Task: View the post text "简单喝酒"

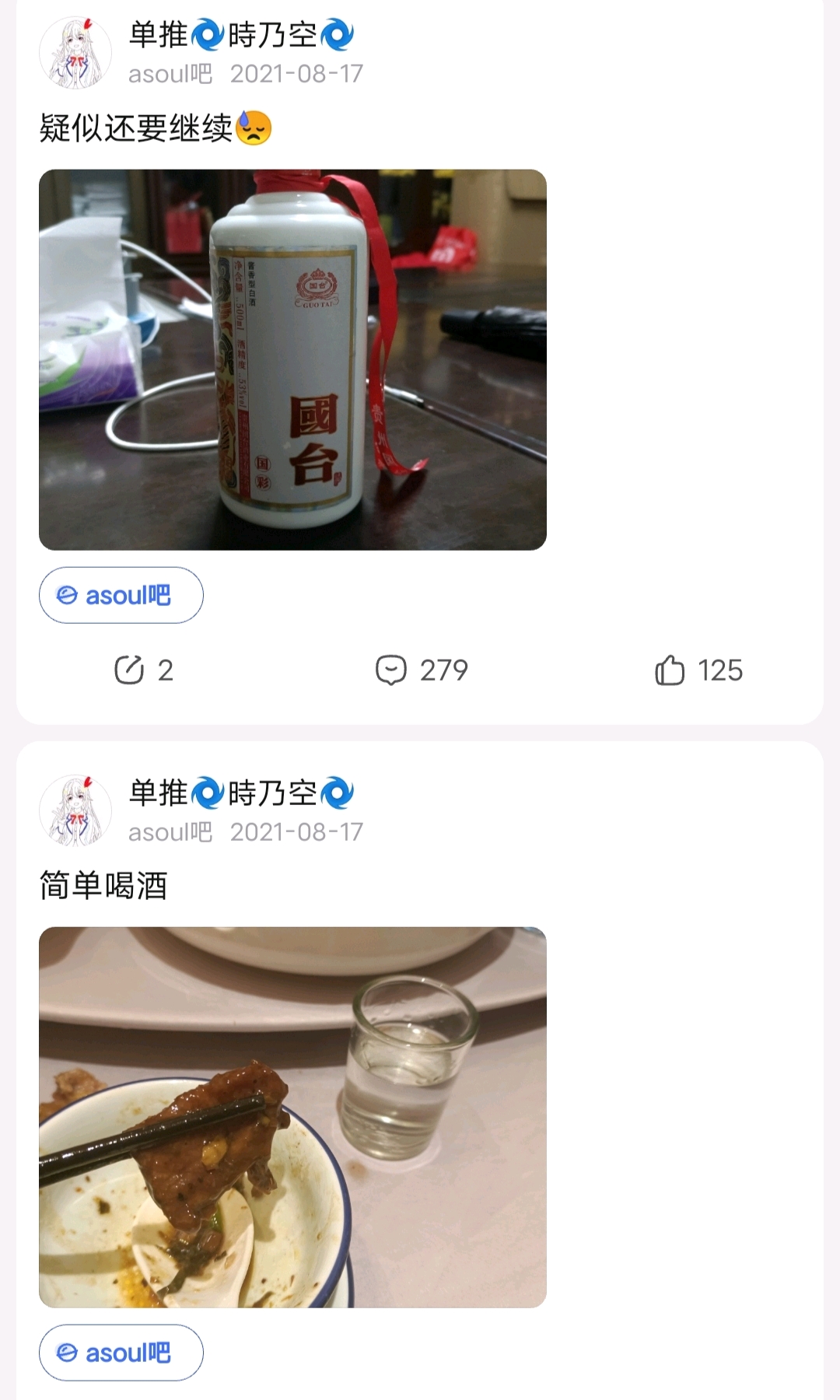Action: point(103,885)
